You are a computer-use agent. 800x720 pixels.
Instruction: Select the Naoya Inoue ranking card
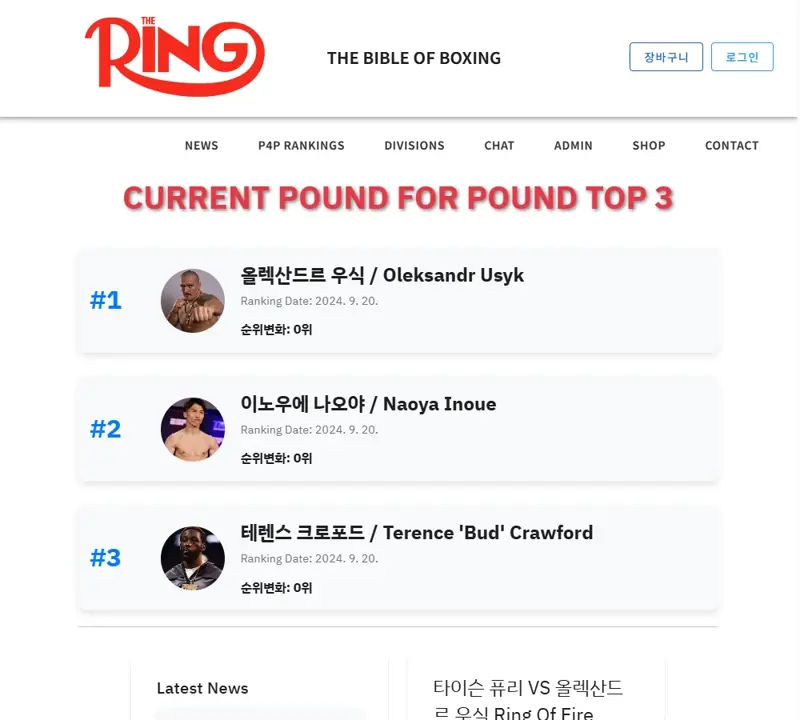coord(397,429)
